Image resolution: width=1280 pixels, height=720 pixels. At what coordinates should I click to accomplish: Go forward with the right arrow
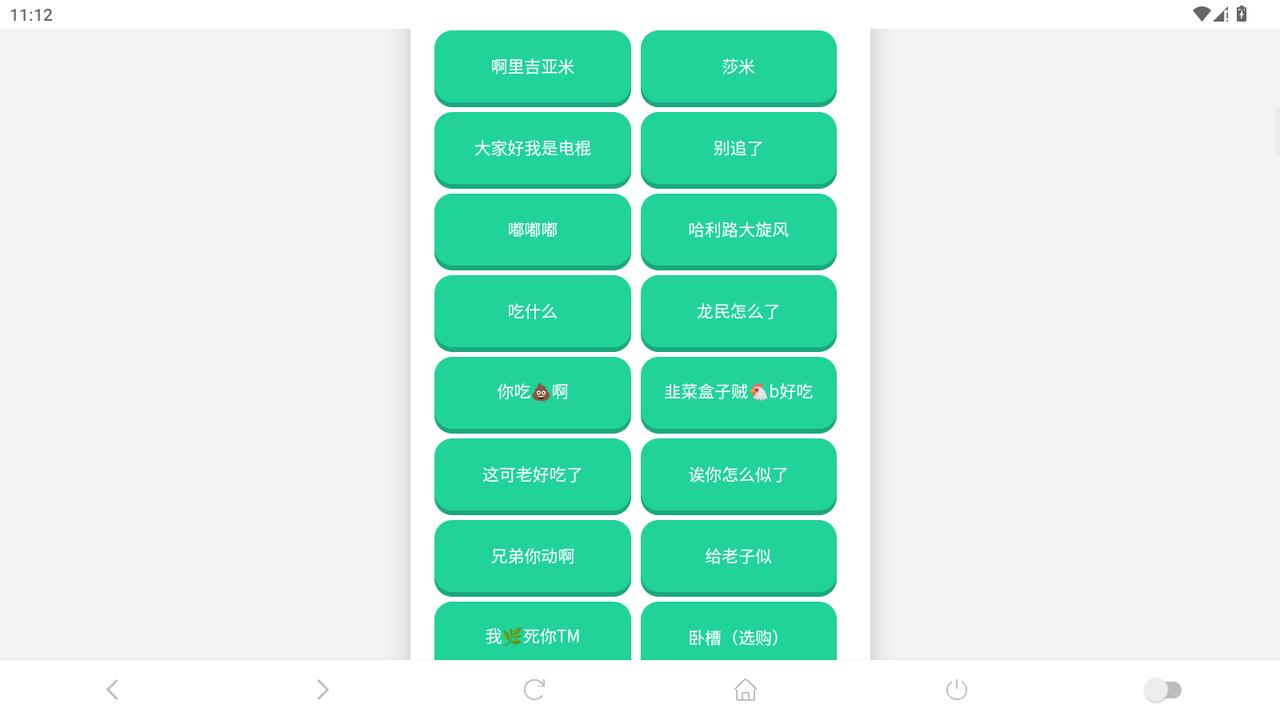point(322,689)
